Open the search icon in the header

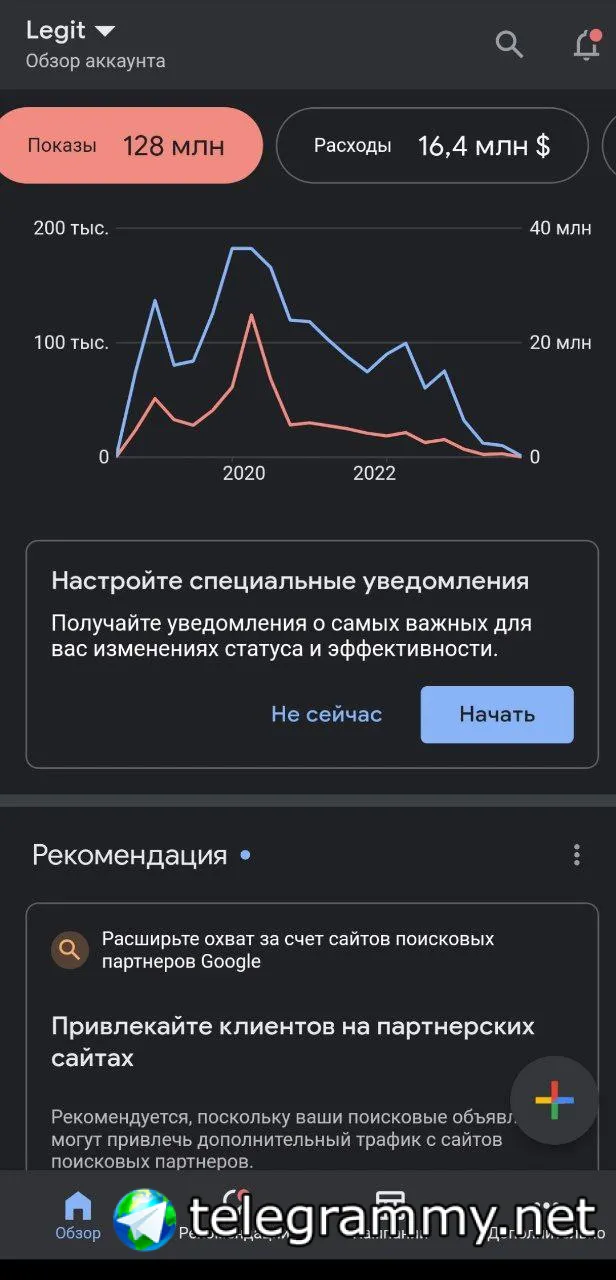[509, 44]
